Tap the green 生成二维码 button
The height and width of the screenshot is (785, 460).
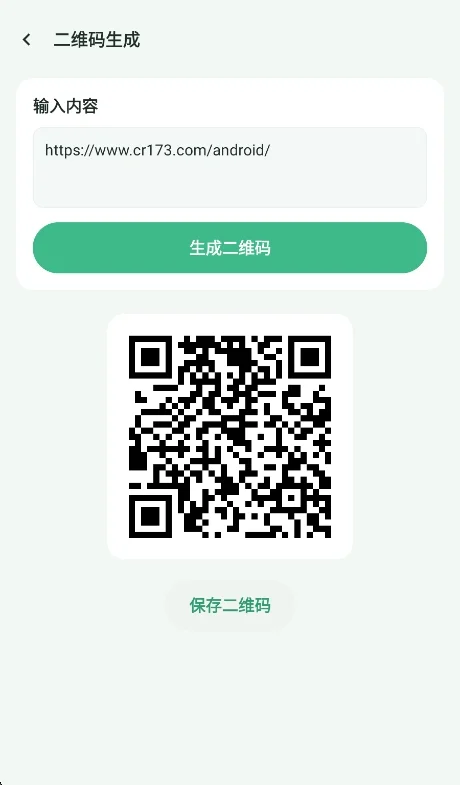point(230,248)
